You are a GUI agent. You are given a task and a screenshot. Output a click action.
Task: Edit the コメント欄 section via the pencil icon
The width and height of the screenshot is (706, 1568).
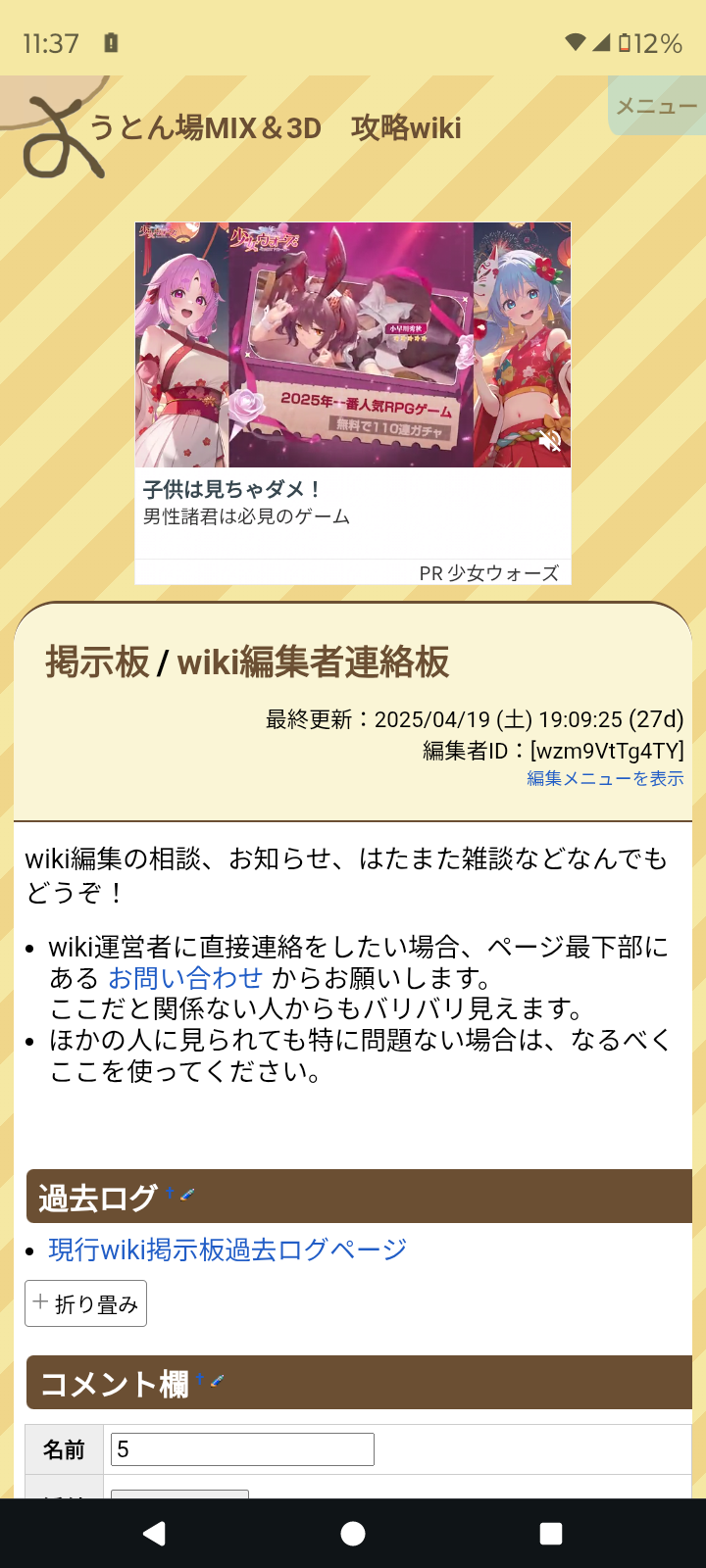point(218,1381)
